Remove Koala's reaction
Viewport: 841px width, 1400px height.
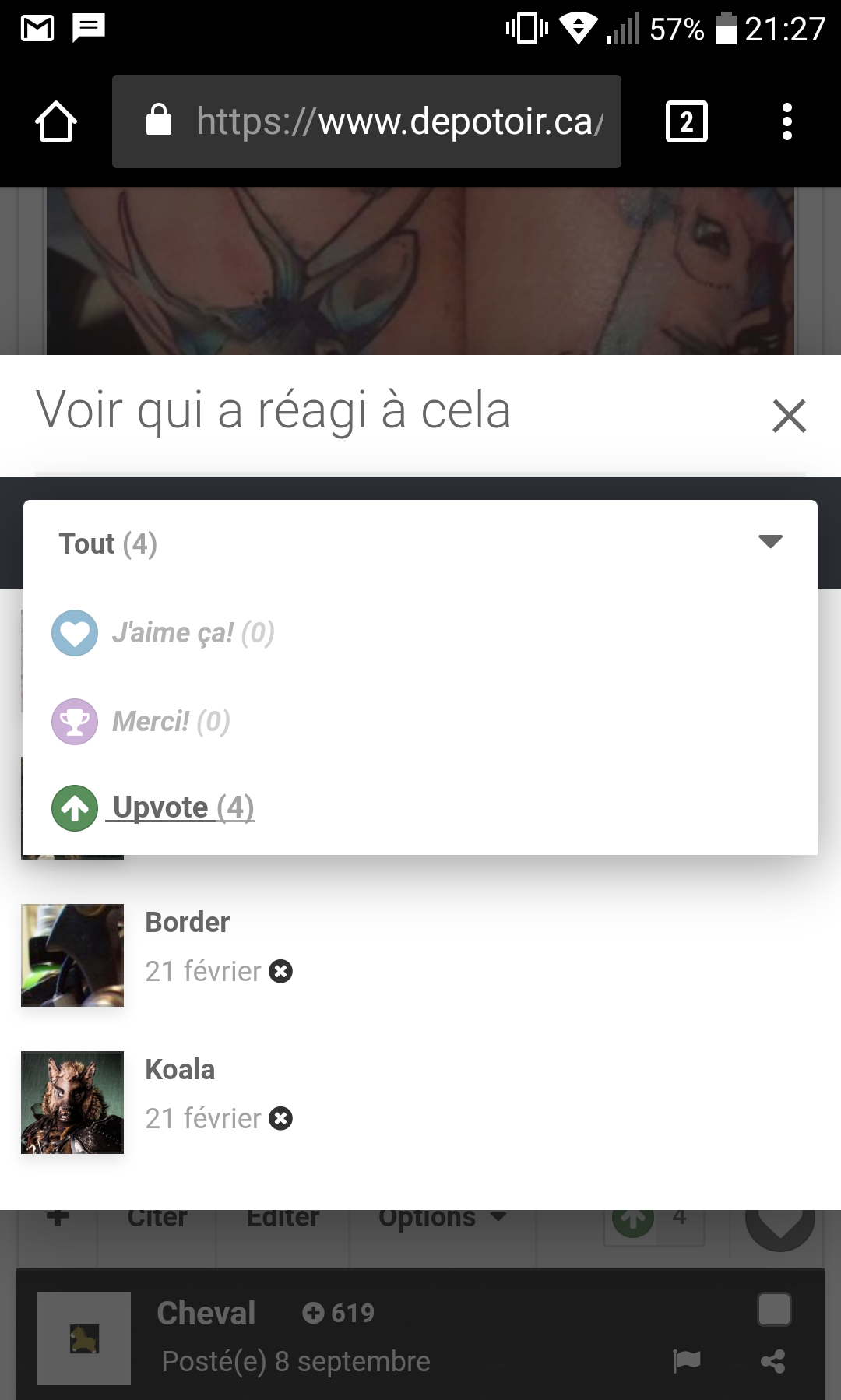click(281, 1118)
